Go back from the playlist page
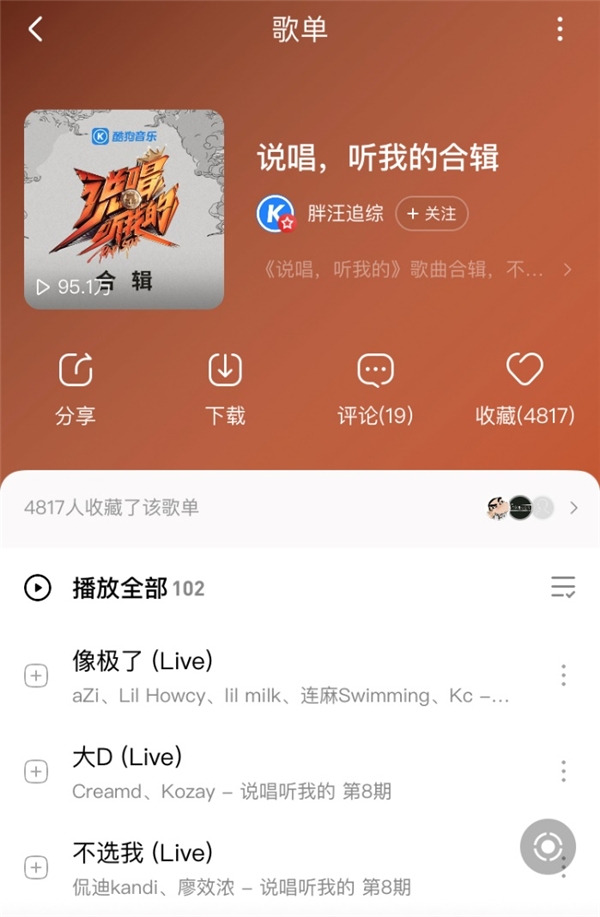The width and height of the screenshot is (600, 917). [36, 29]
